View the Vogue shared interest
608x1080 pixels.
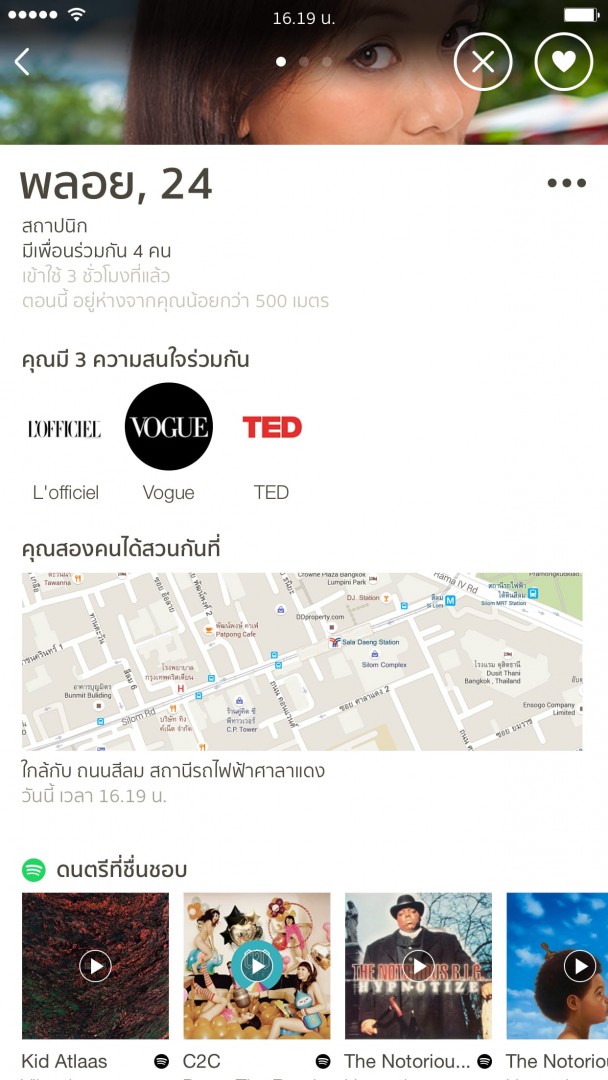click(168, 427)
